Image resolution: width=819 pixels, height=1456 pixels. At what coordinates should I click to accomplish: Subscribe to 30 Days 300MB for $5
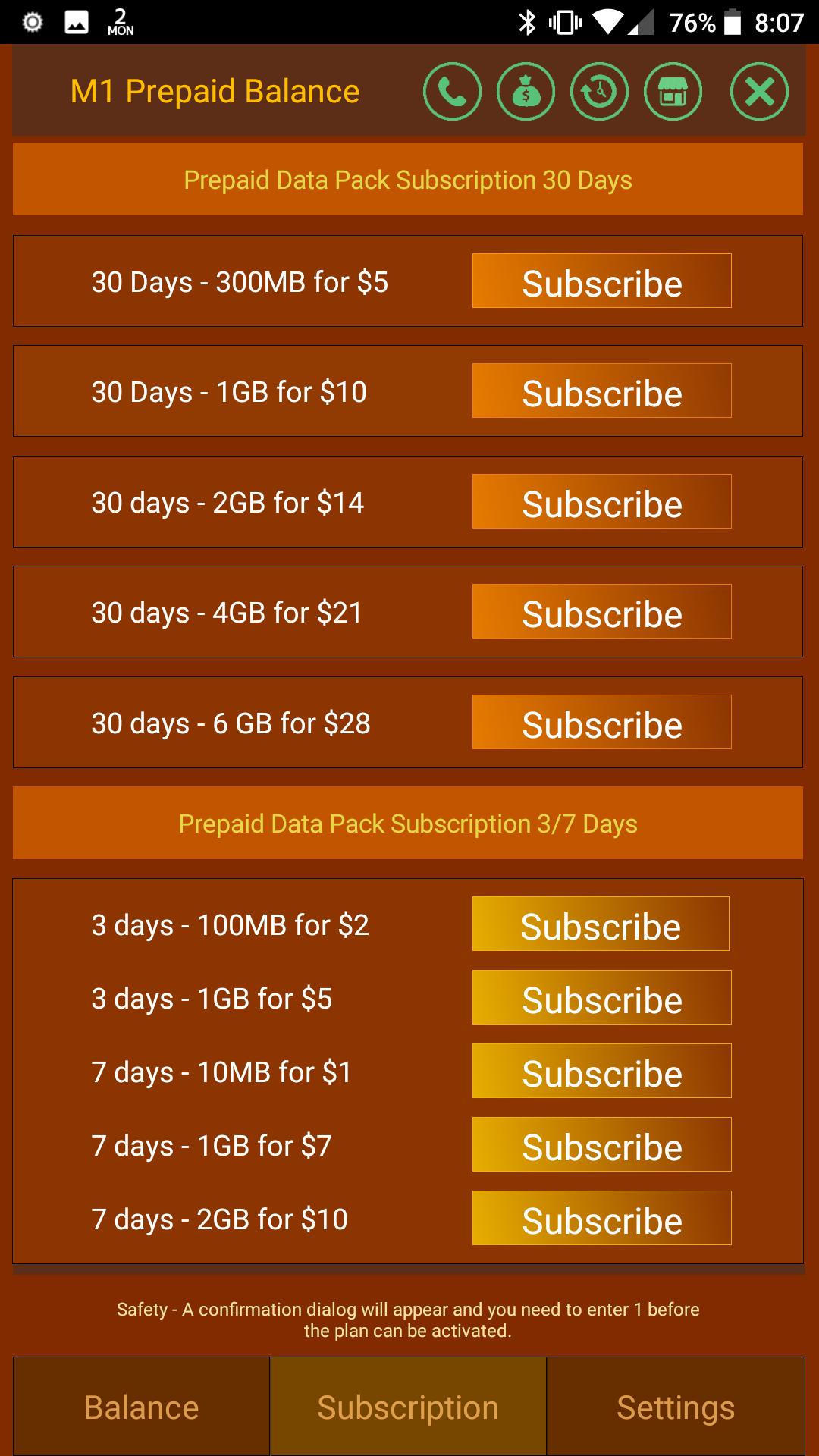point(601,281)
